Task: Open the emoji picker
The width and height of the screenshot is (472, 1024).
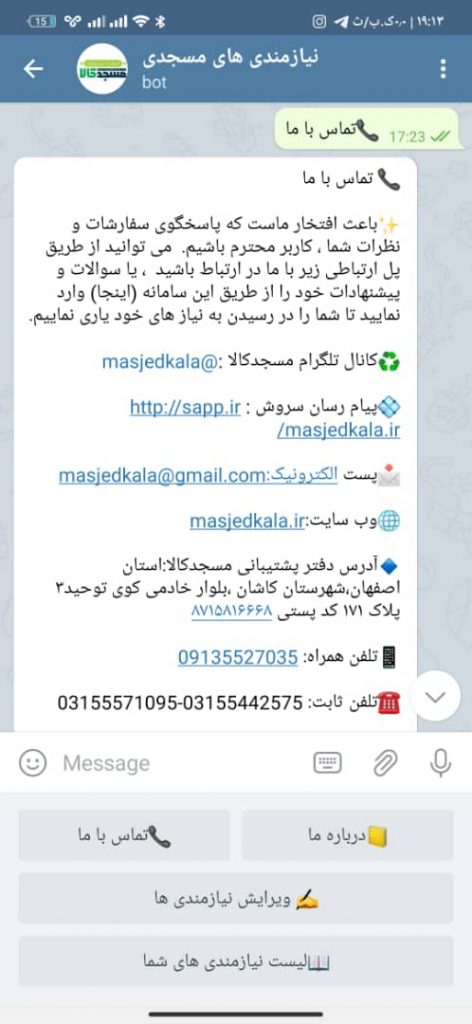Action: [33, 762]
